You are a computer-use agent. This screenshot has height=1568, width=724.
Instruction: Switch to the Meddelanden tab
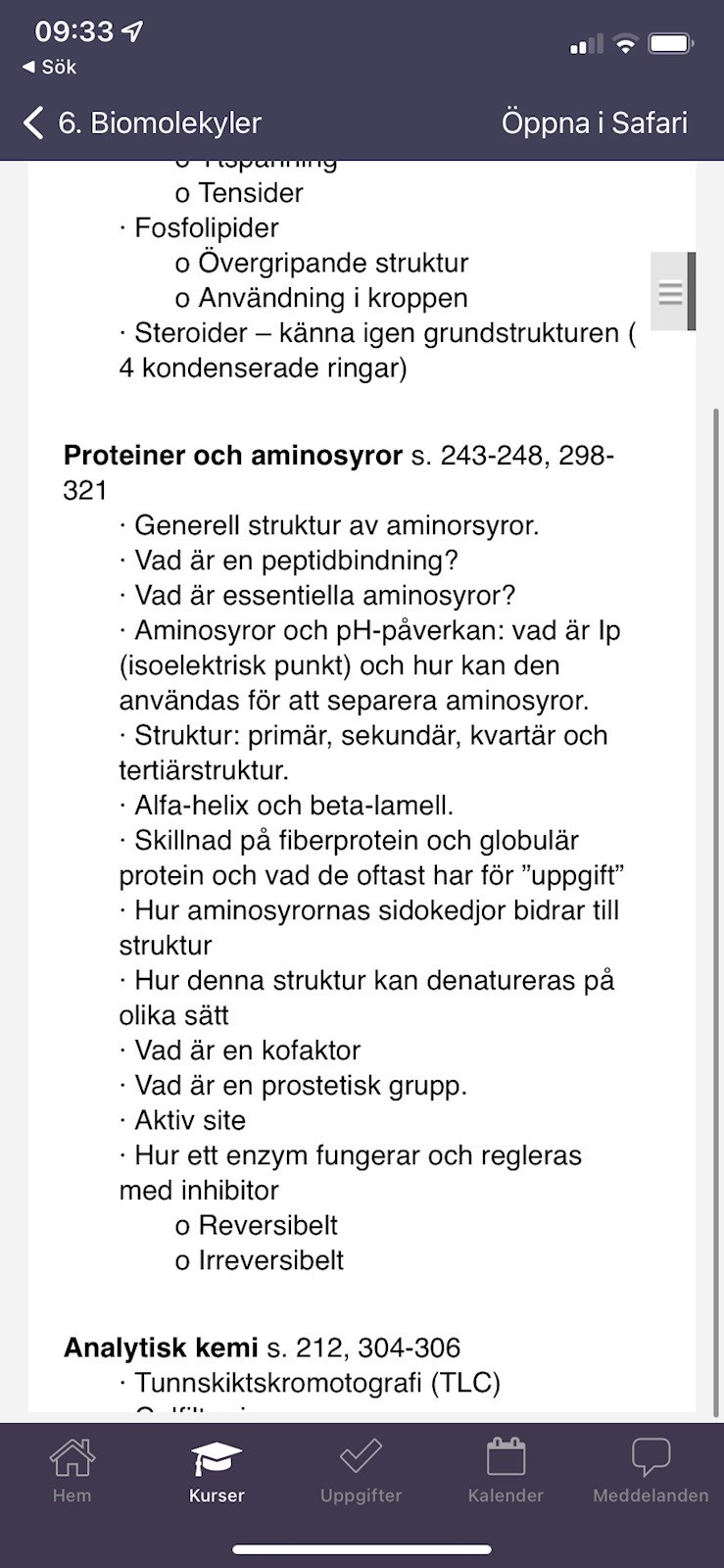point(651,1469)
